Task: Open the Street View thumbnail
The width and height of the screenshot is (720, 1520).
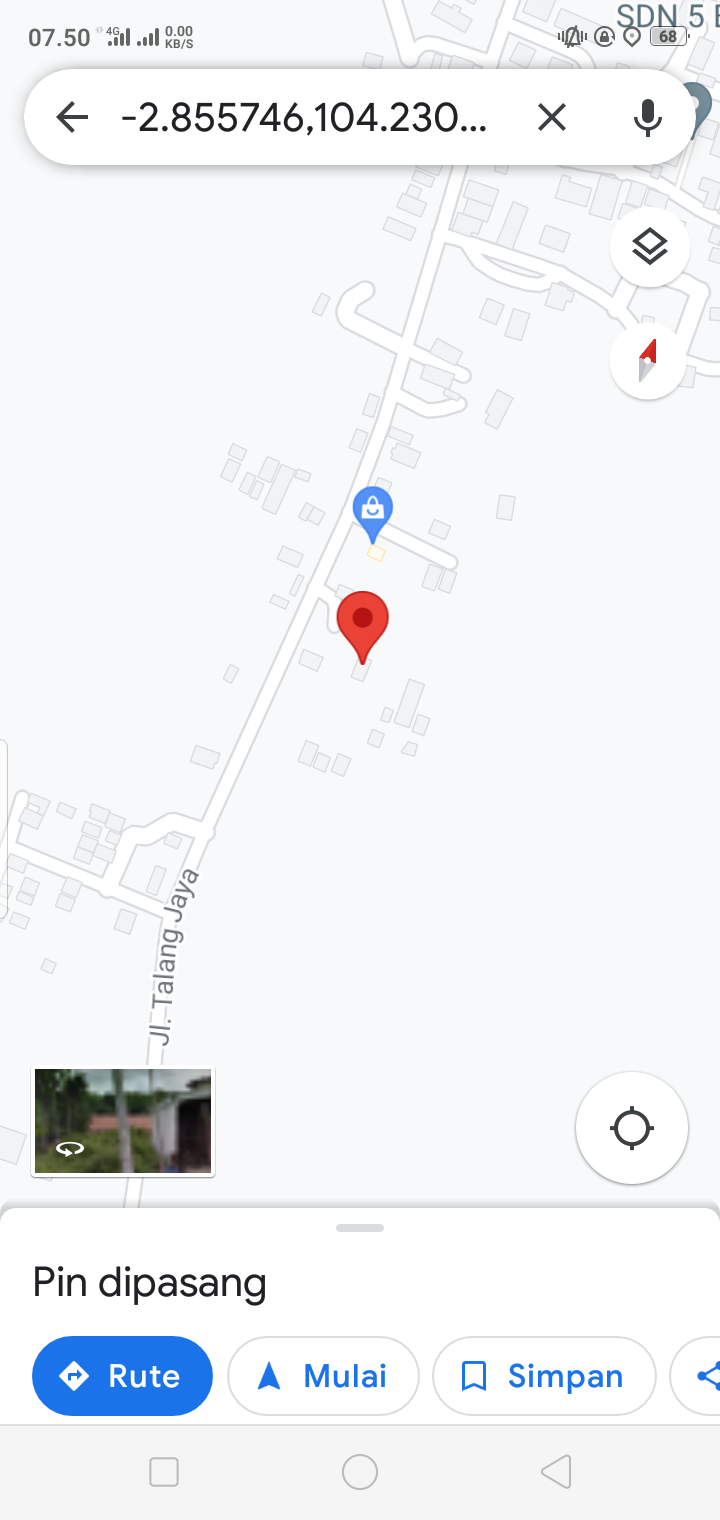Action: pyautogui.click(x=123, y=1120)
